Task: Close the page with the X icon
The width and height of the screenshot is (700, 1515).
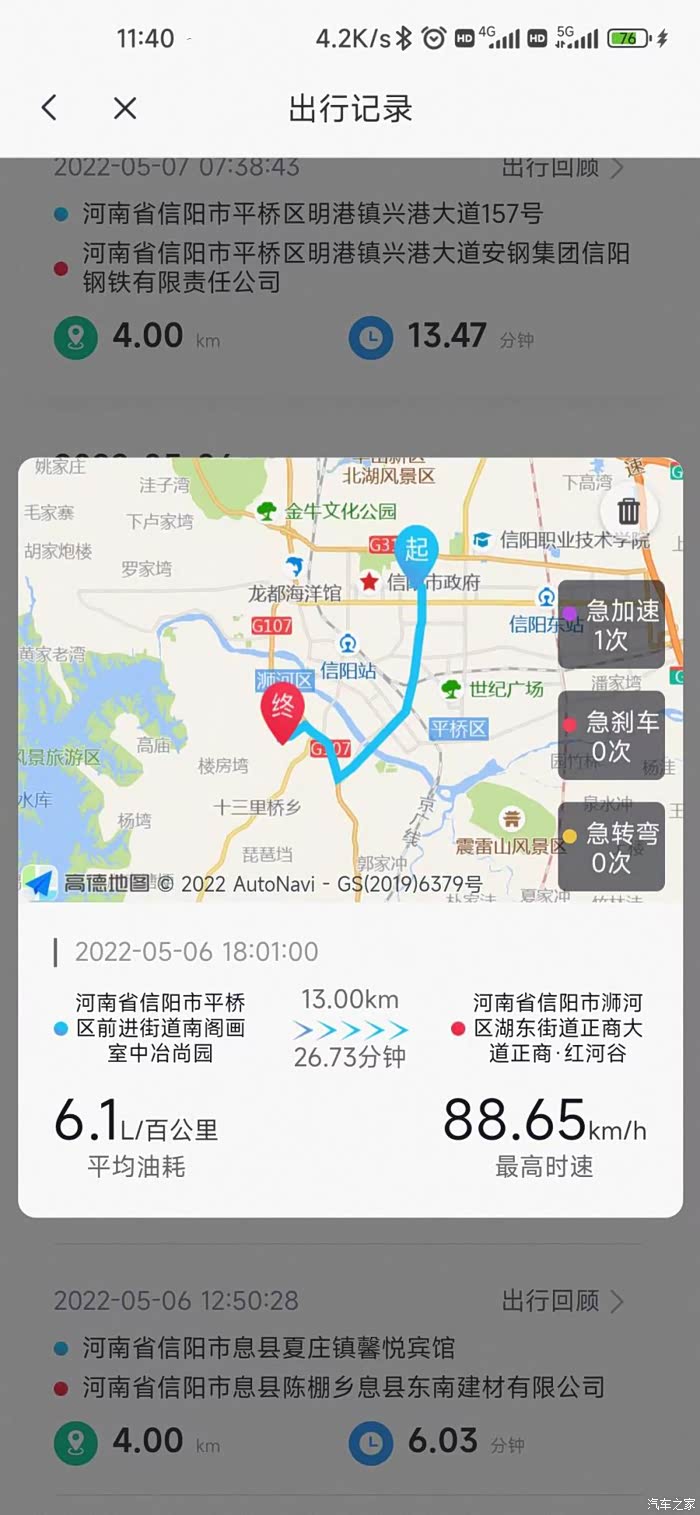Action: click(x=125, y=108)
